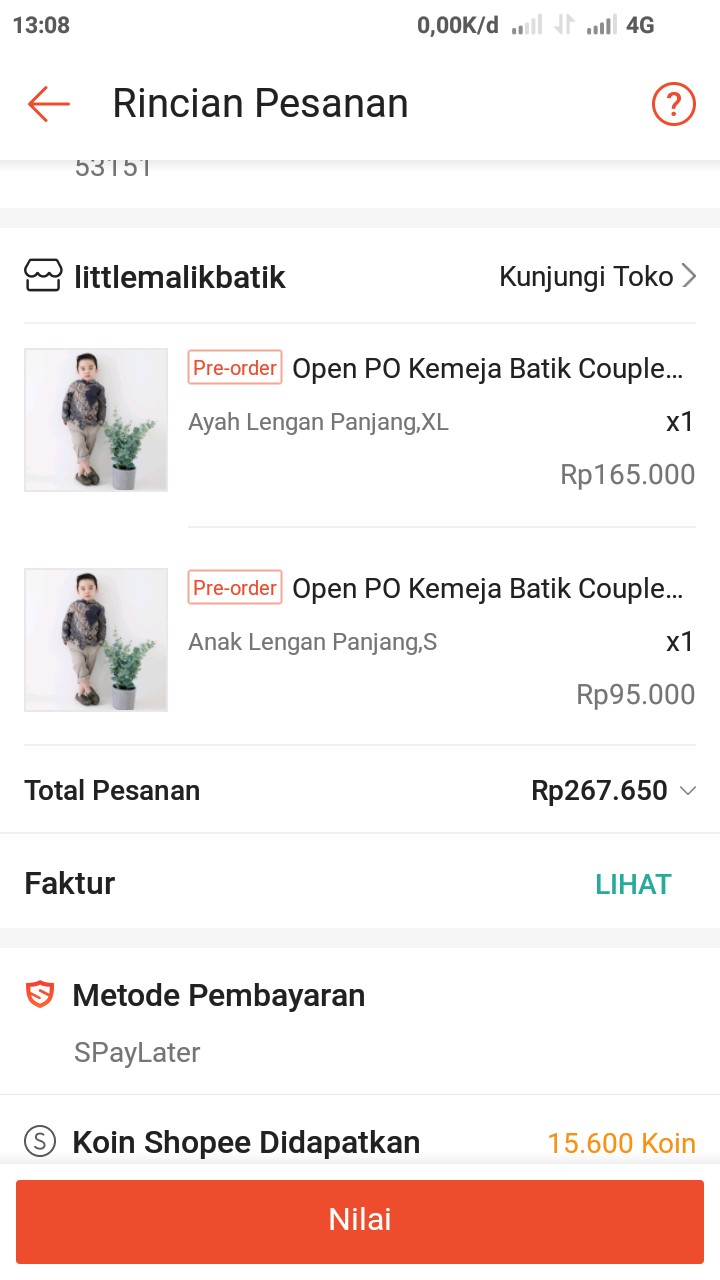Screen dimensions: 720x1280
Task: Tap the 15.600 Koin reward amount
Action: tap(620, 1141)
